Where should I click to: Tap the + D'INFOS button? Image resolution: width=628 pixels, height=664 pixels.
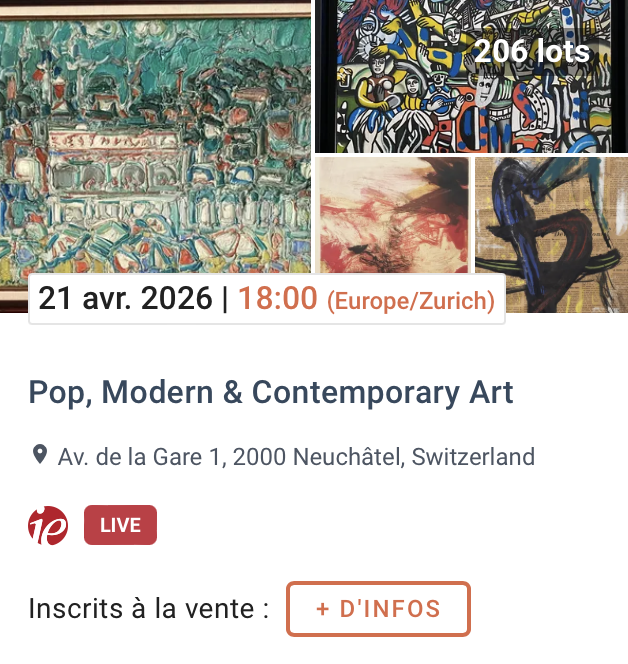pyautogui.click(x=378, y=609)
